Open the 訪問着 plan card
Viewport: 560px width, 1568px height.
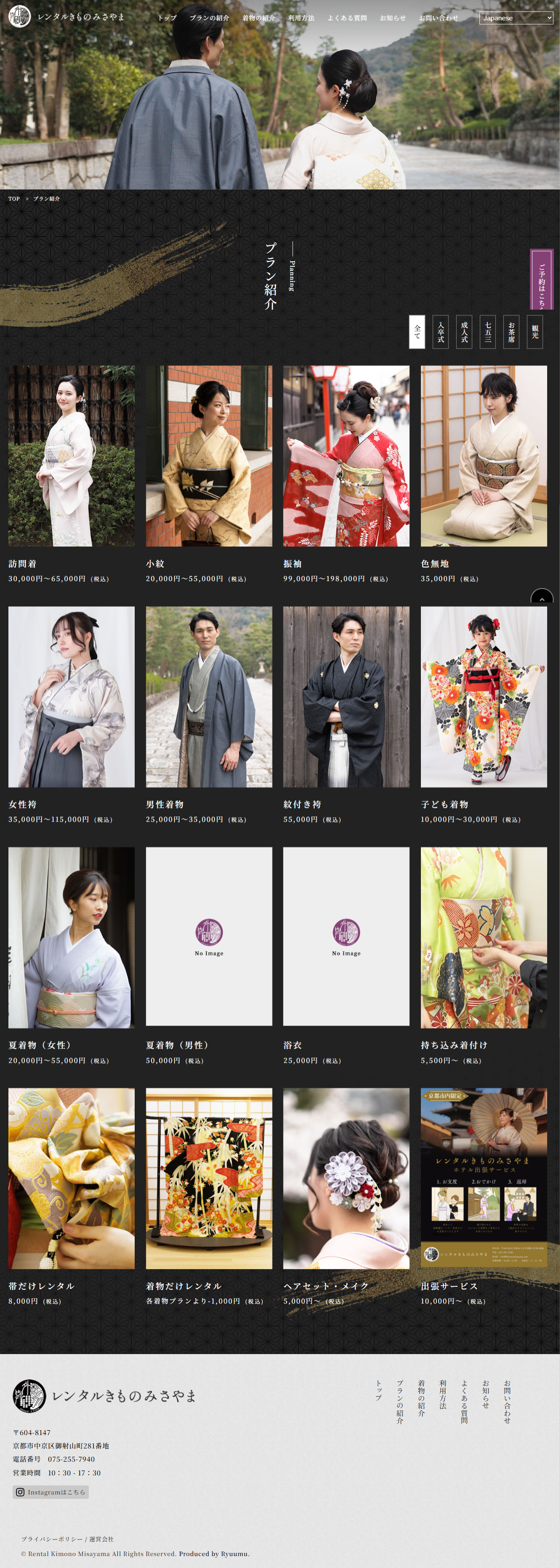tap(71, 457)
